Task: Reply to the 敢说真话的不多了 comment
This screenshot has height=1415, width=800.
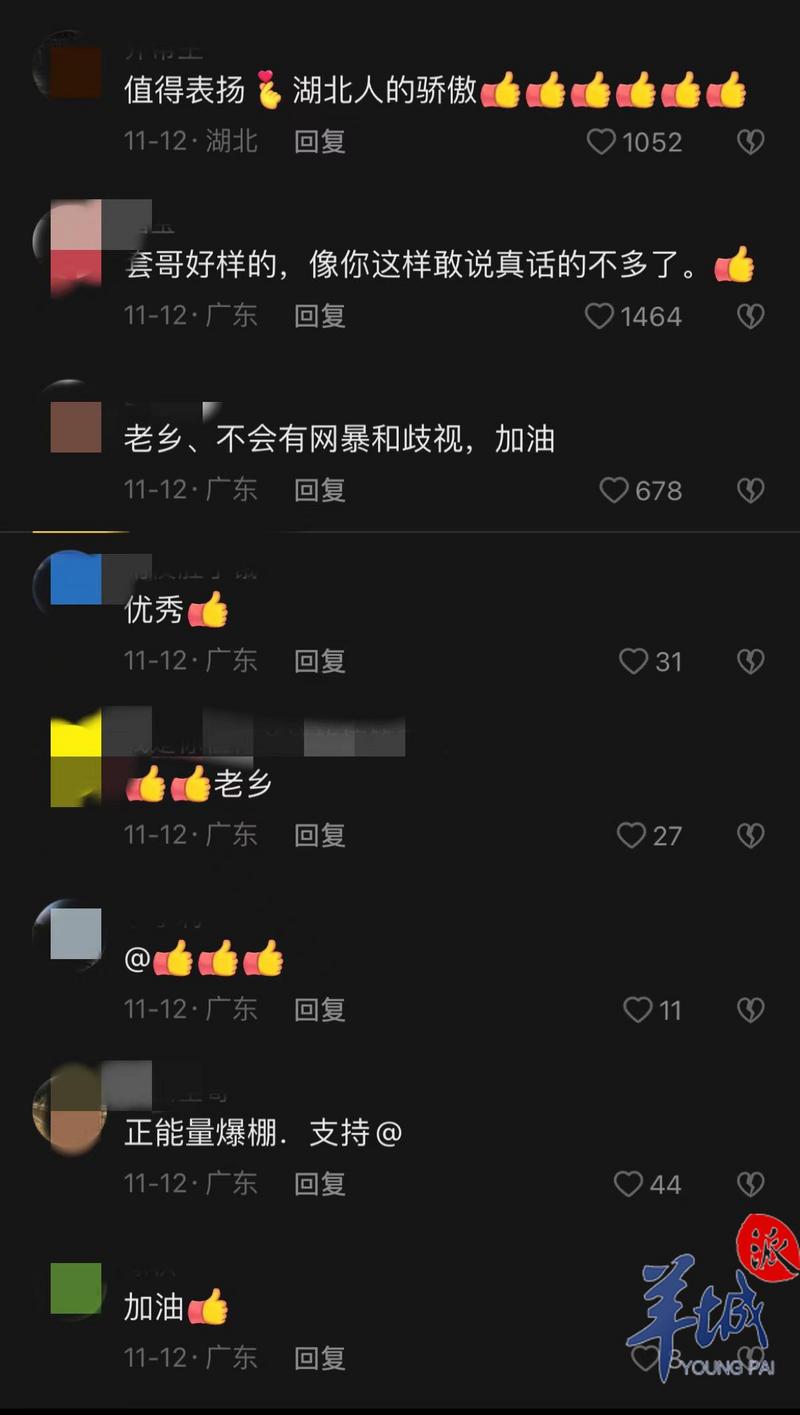Action: (x=320, y=317)
